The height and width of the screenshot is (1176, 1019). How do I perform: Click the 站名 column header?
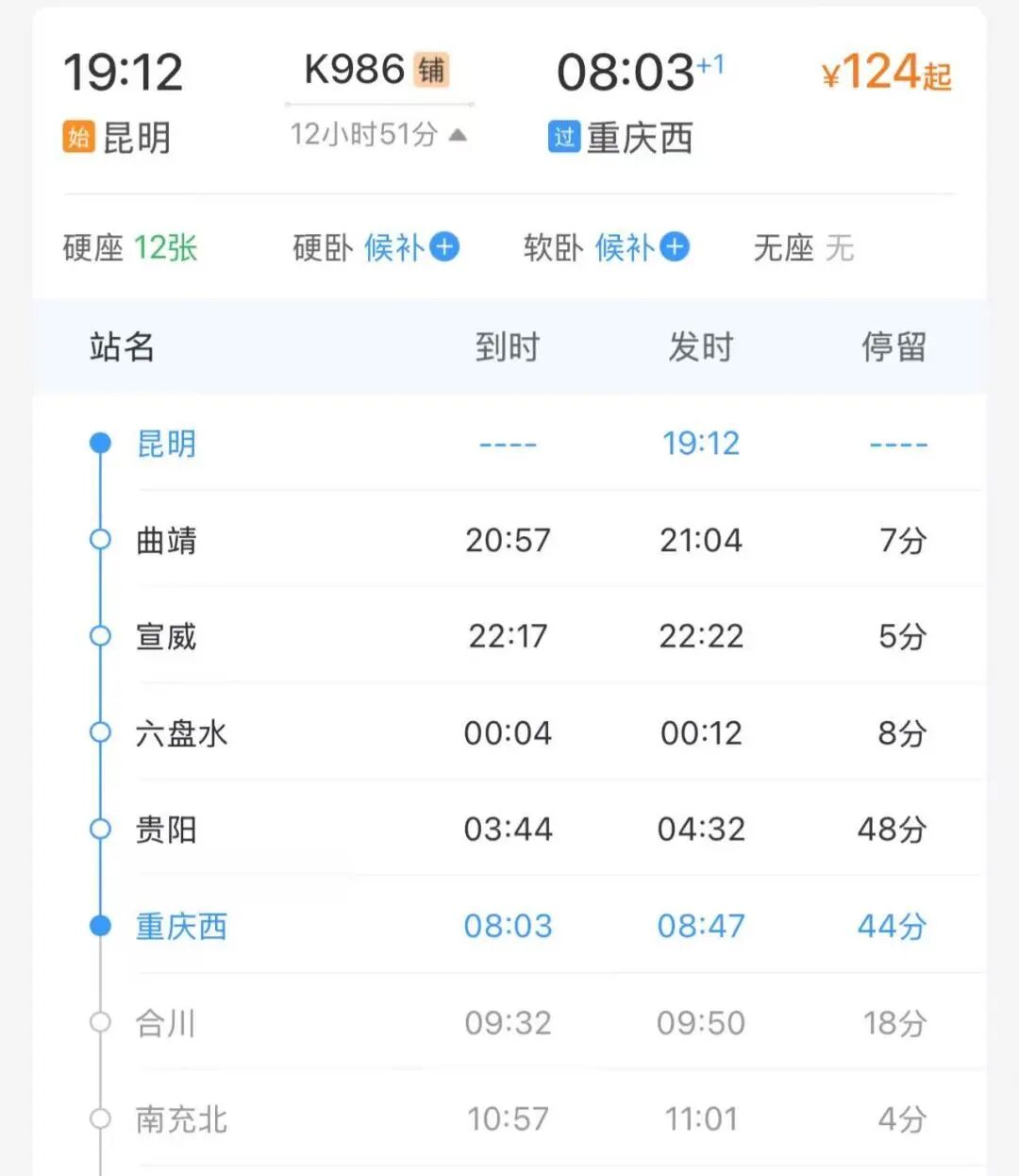pyautogui.click(x=122, y=346)
